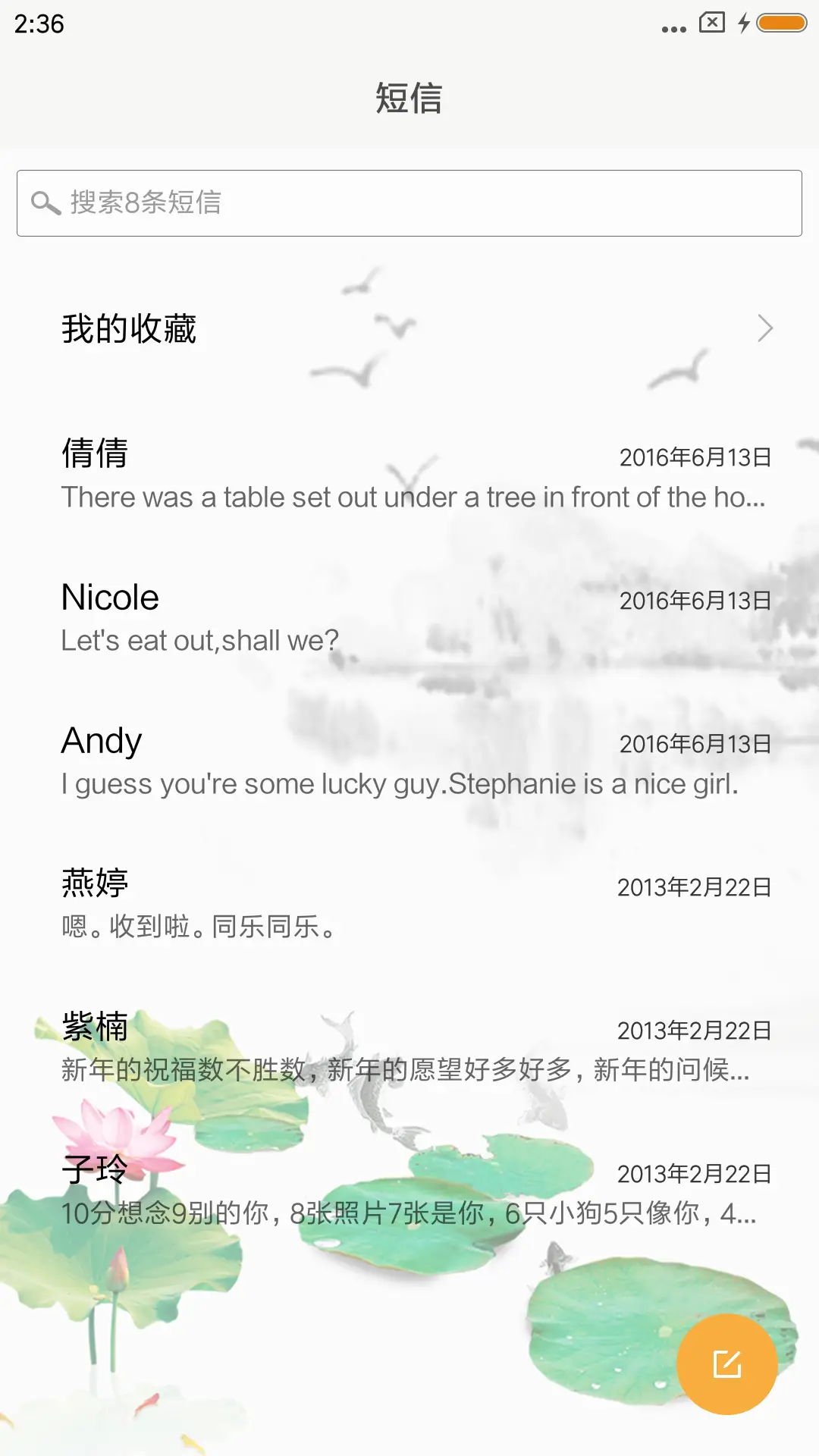Image resolution: width=819 pixels, height=1456 pixels.
Task: Tap the battery indicator in status bar
Action: (780, 22)
